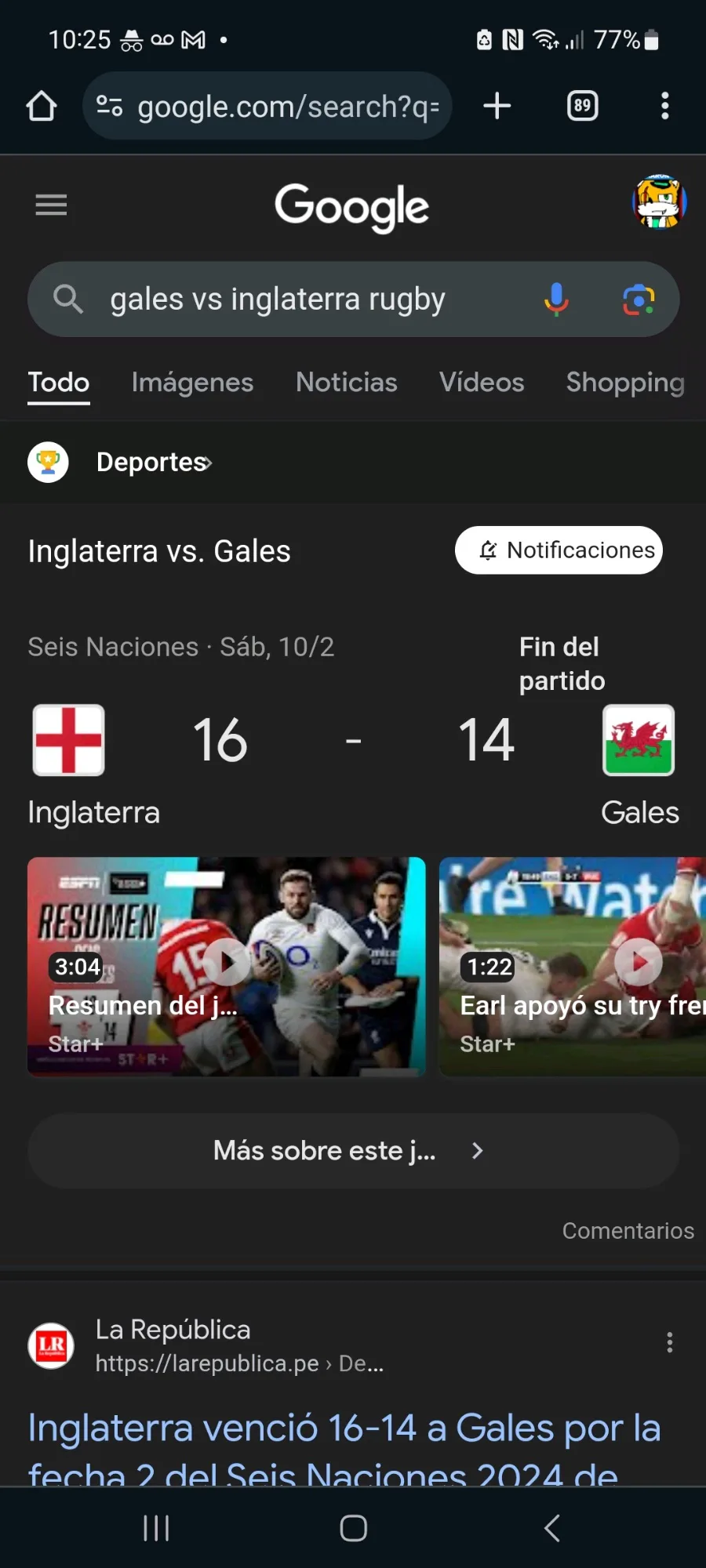Image resolution: width=706 pixels, height=1568 pixels.
Task: Switch to the Imágenes tab
Action: [192, 383]
